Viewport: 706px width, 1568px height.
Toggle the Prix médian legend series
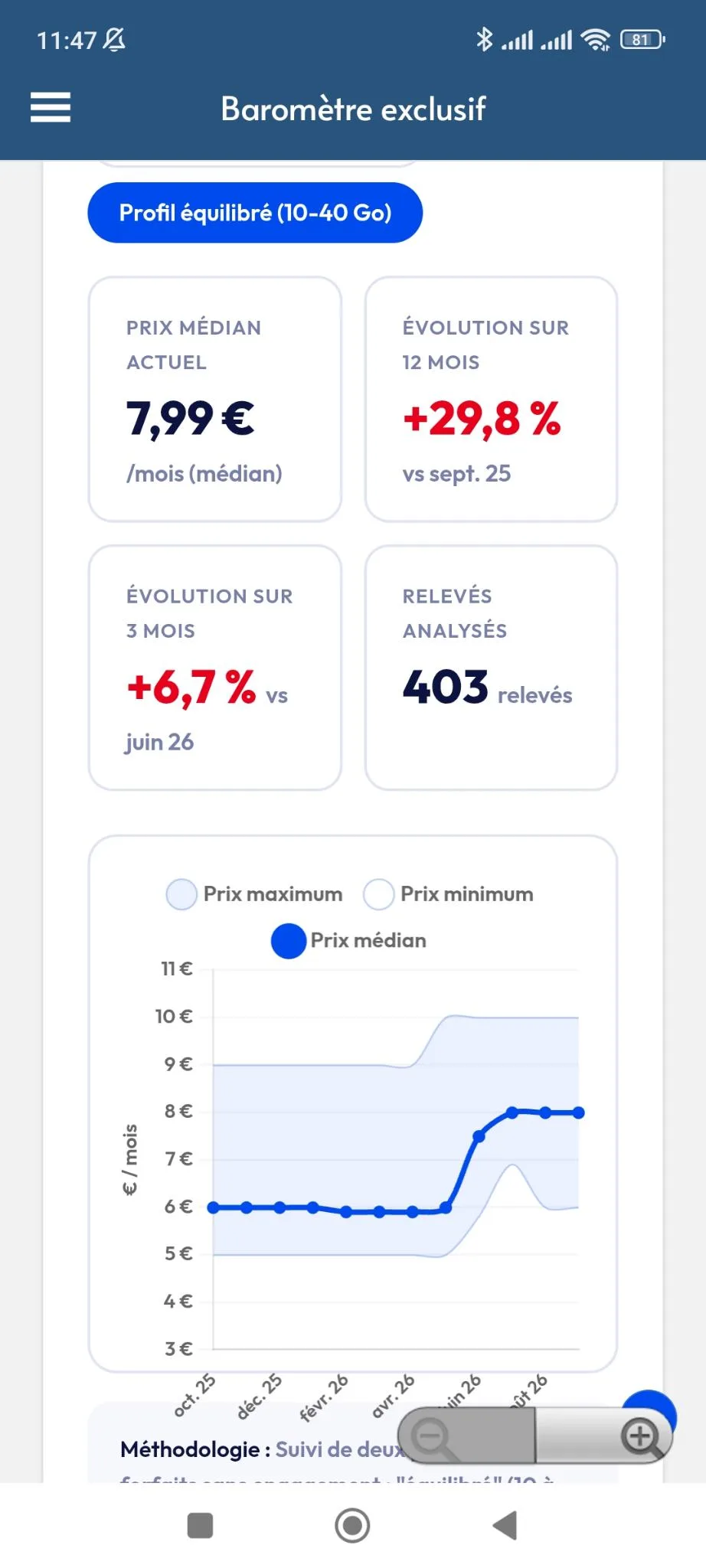click(x=349, y=941)
